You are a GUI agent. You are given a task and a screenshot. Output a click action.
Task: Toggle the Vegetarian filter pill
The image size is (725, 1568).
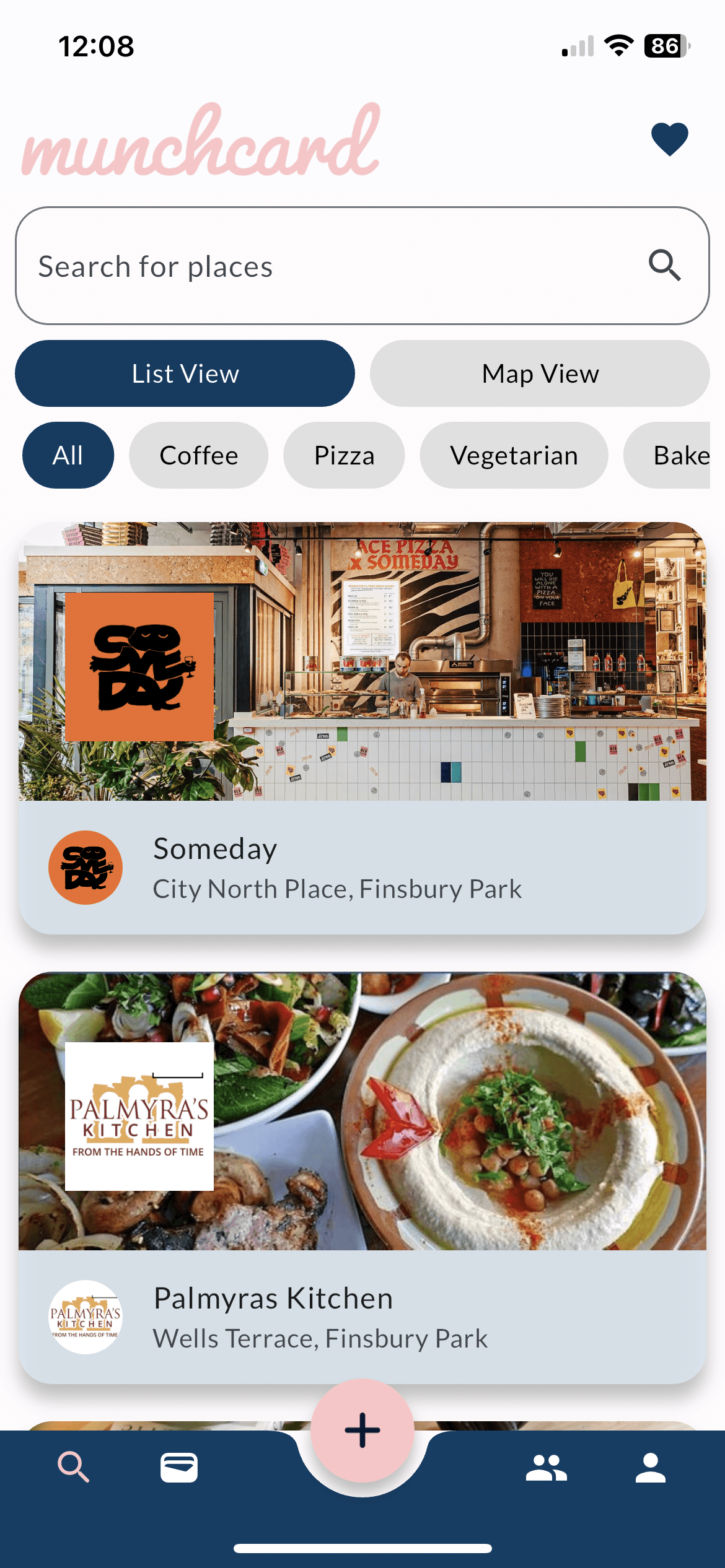coord(514,455)
